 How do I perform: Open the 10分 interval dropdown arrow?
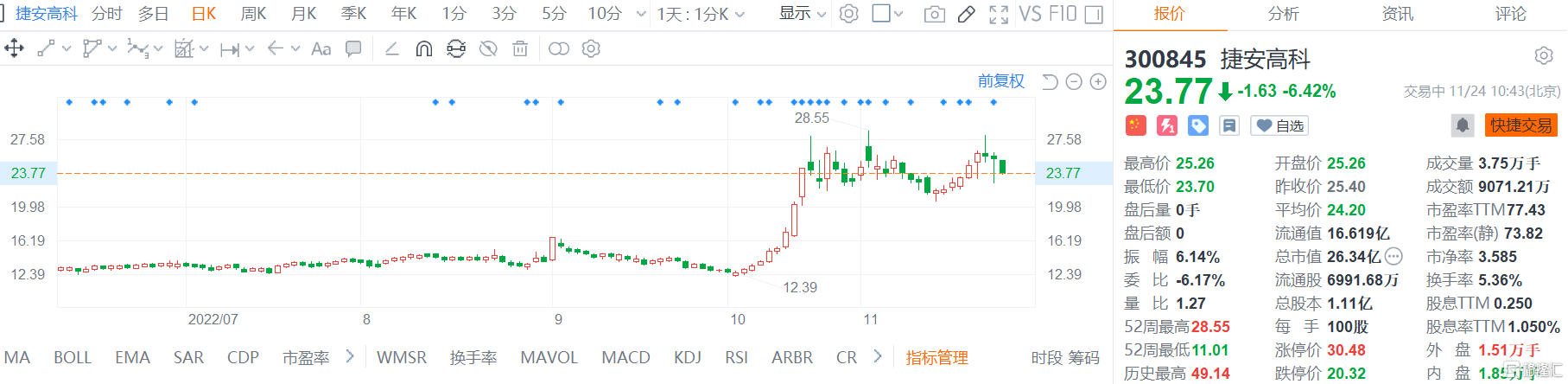[640, 15]
